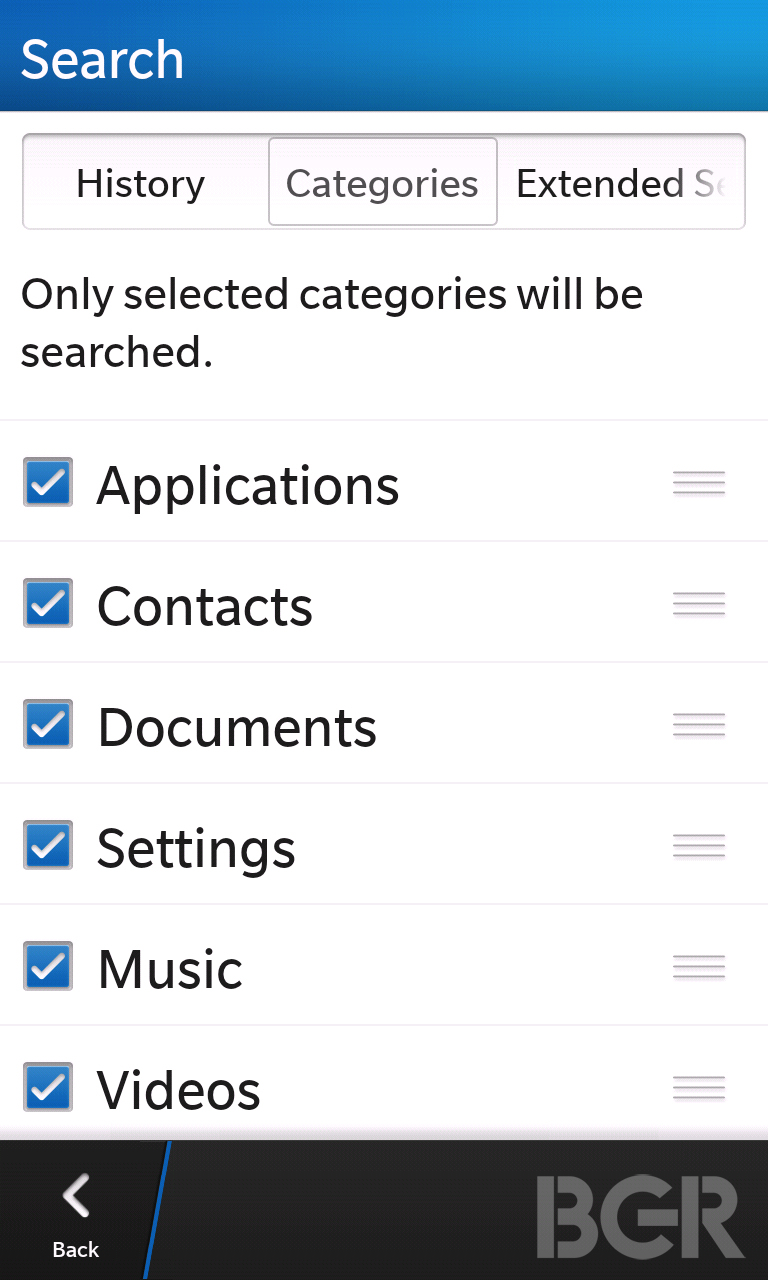768x1280 pixels.
Task: Uncheck the Videos category
Action: click(x=48, y=1088)
